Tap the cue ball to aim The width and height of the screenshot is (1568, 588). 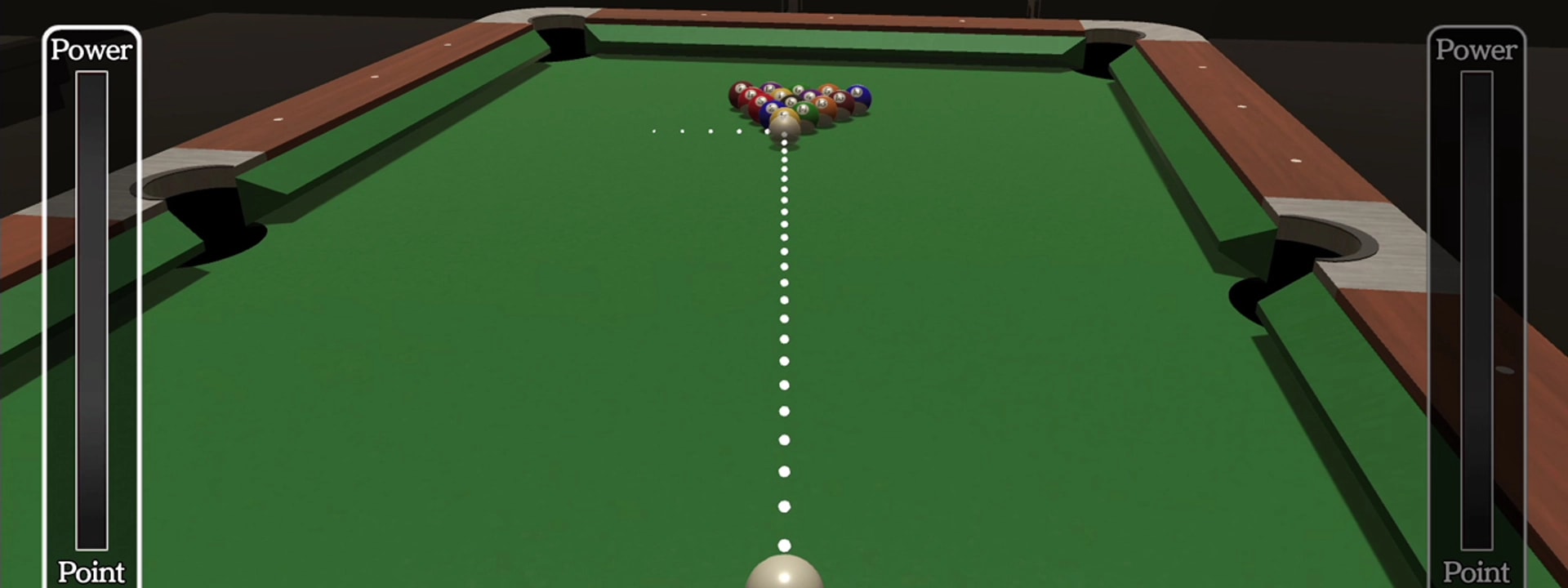pyautogui.click(x=784, y=573)
